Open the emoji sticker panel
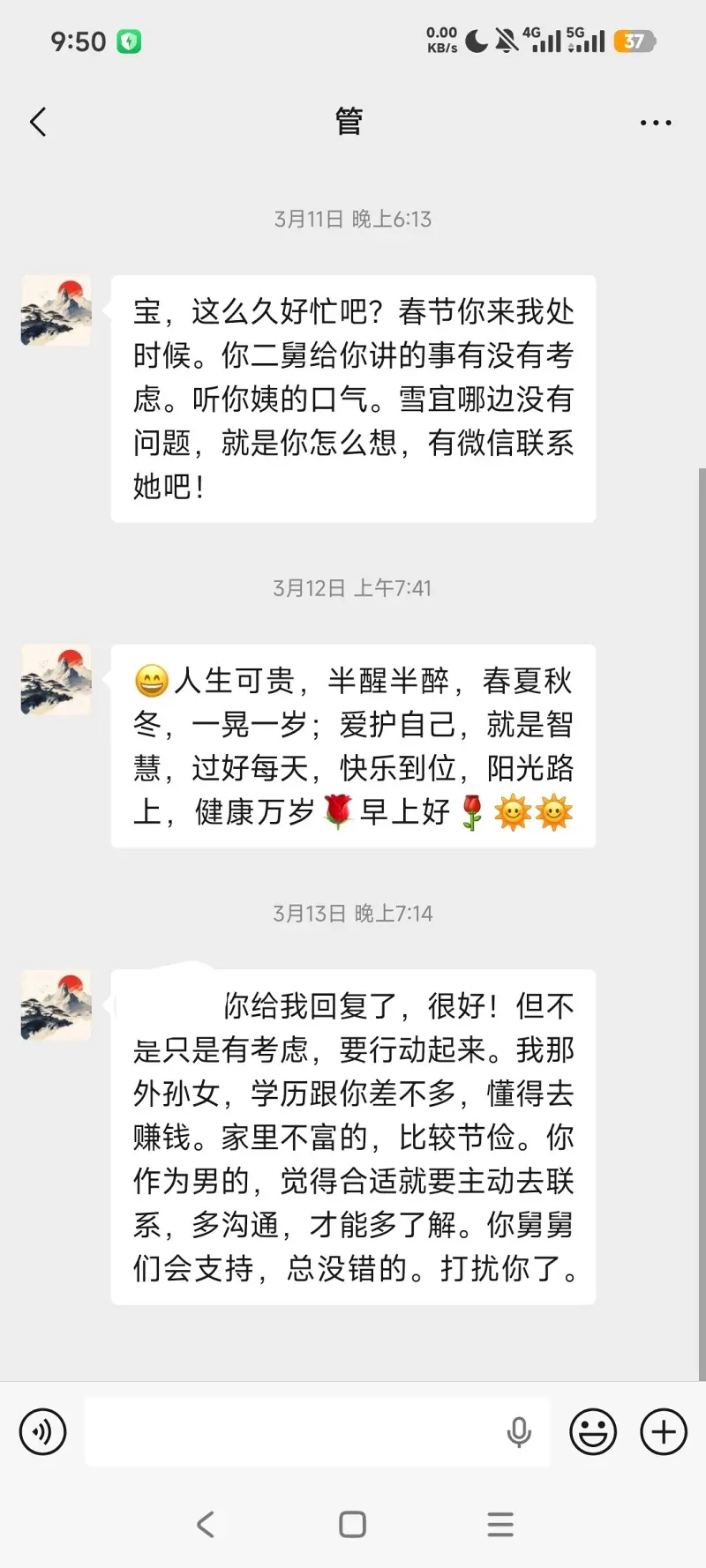Viewport: 706px width, 1568px height. [593, 1430]
